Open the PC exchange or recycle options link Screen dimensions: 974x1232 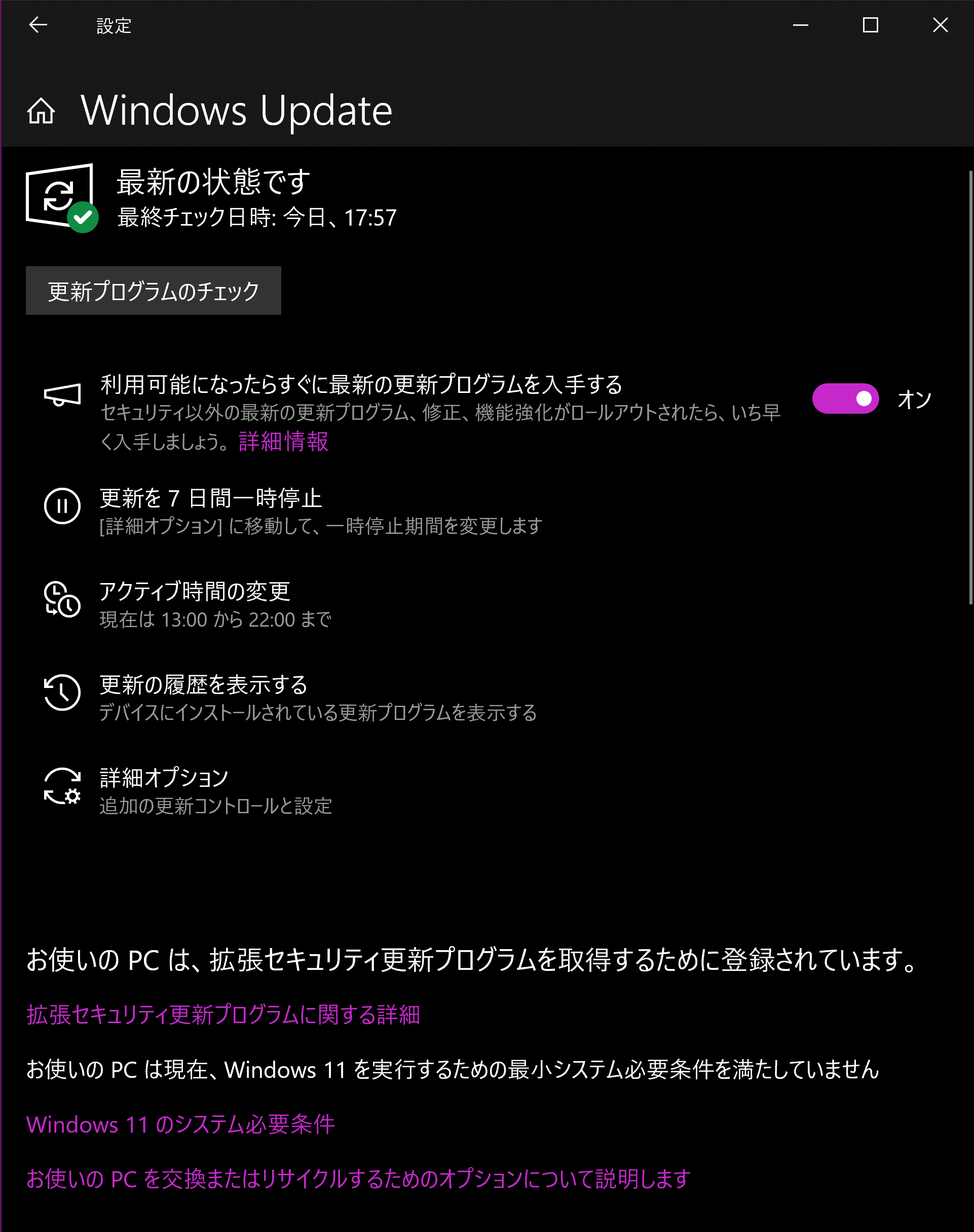click(x=358, y=1178)
